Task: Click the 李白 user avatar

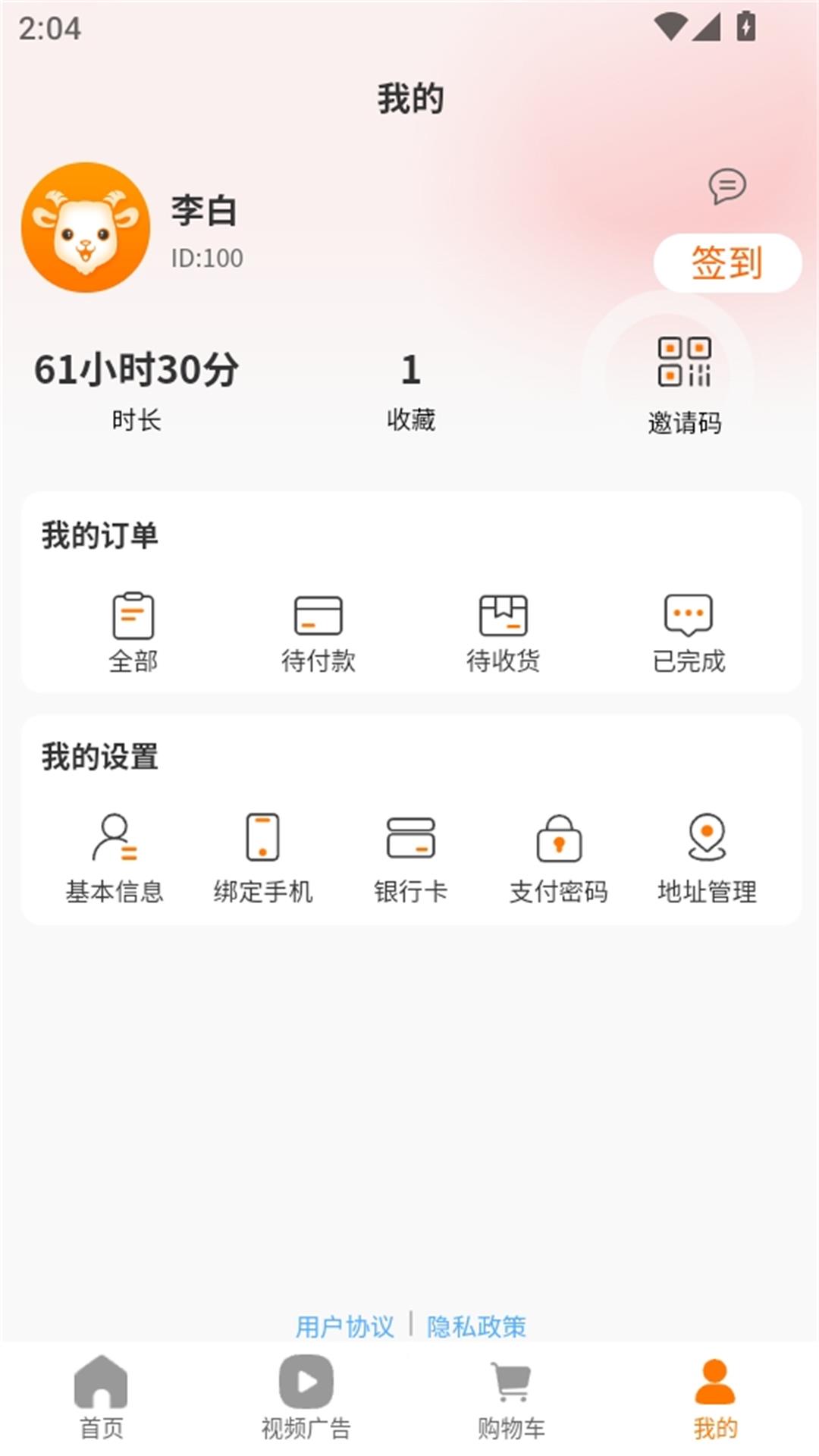Action: [86, 227]
